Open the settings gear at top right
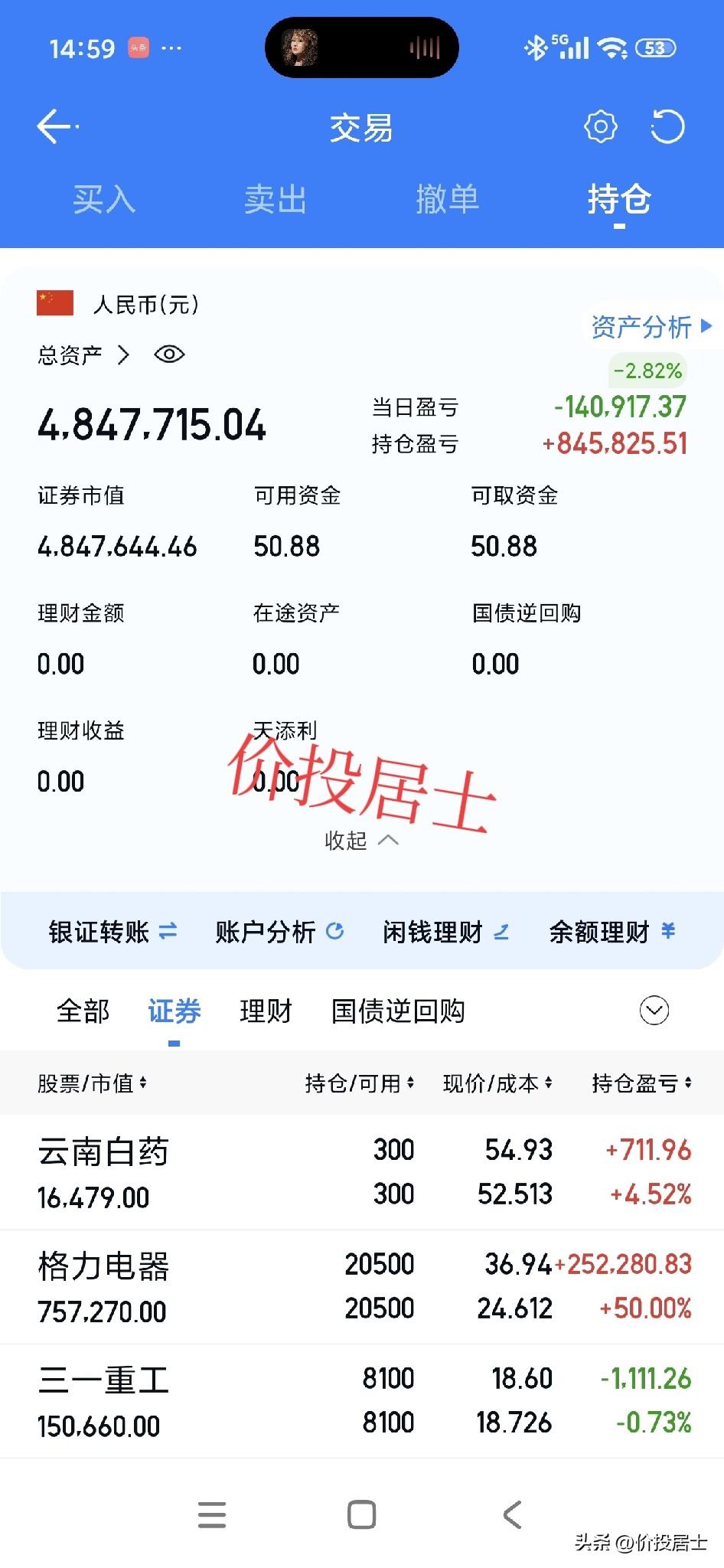 click(600, 126)
